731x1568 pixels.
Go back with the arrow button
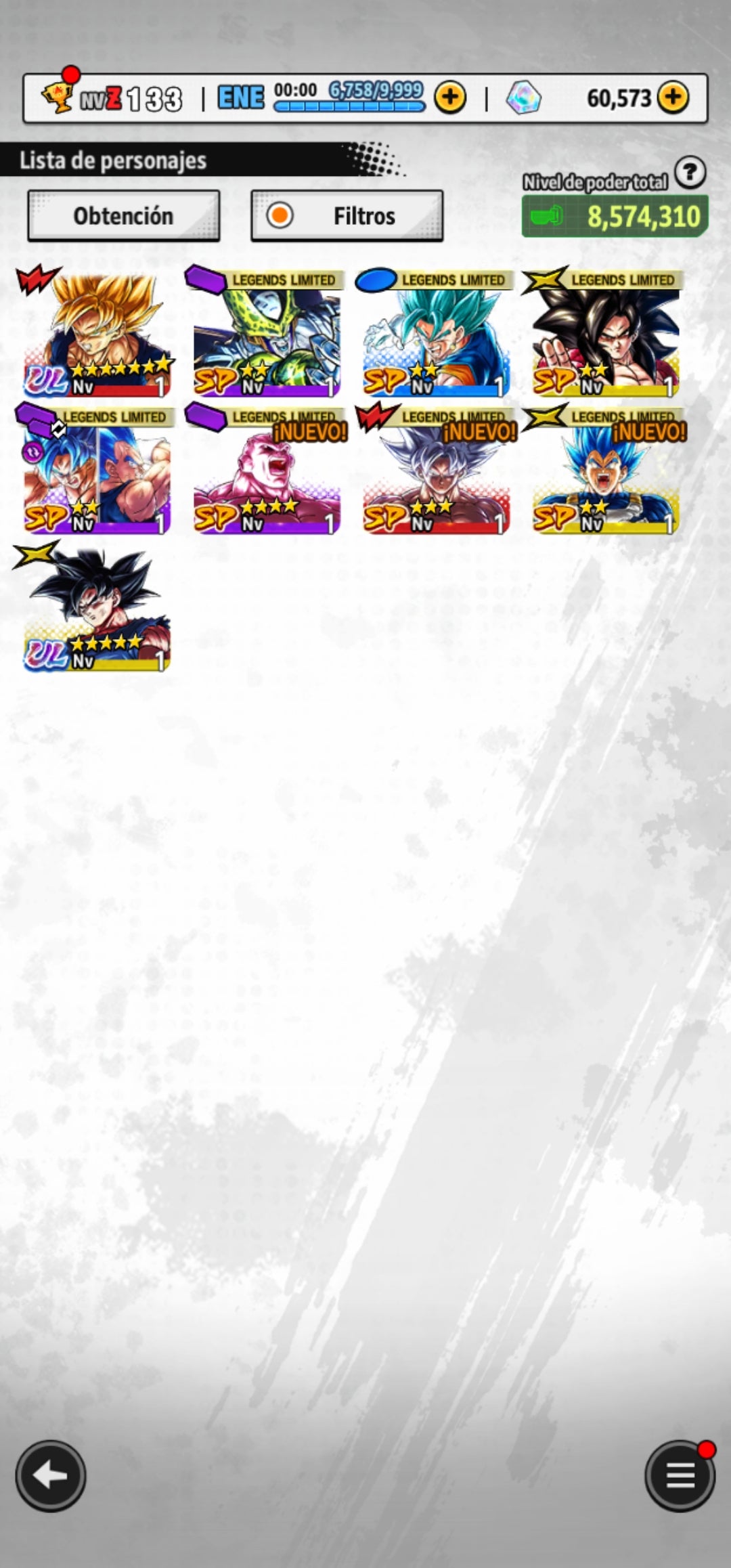pyautogui.click(x=51, y=1475)
